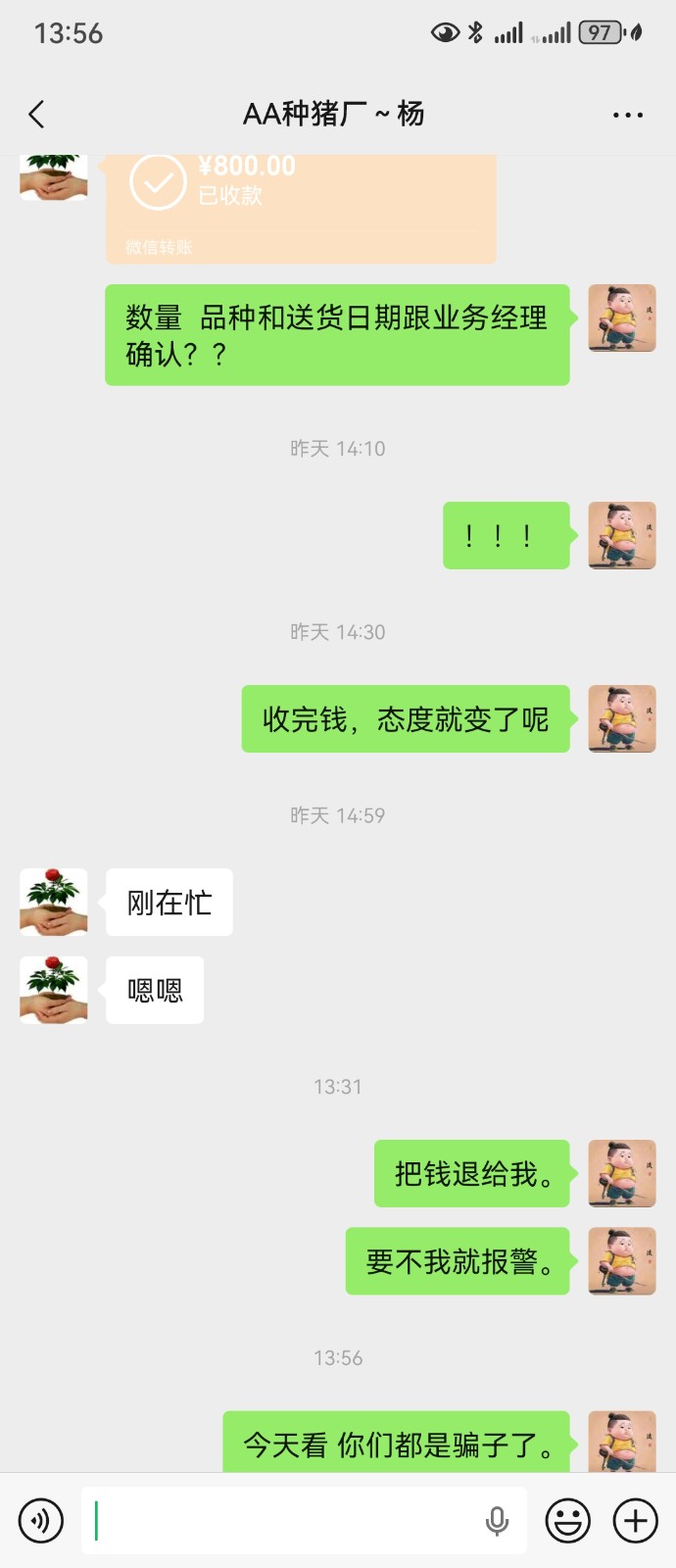The height and width of the screenshot is (1568, 676).
Task: Tap the microphone icon in the text box
Action: point(498,1521)
